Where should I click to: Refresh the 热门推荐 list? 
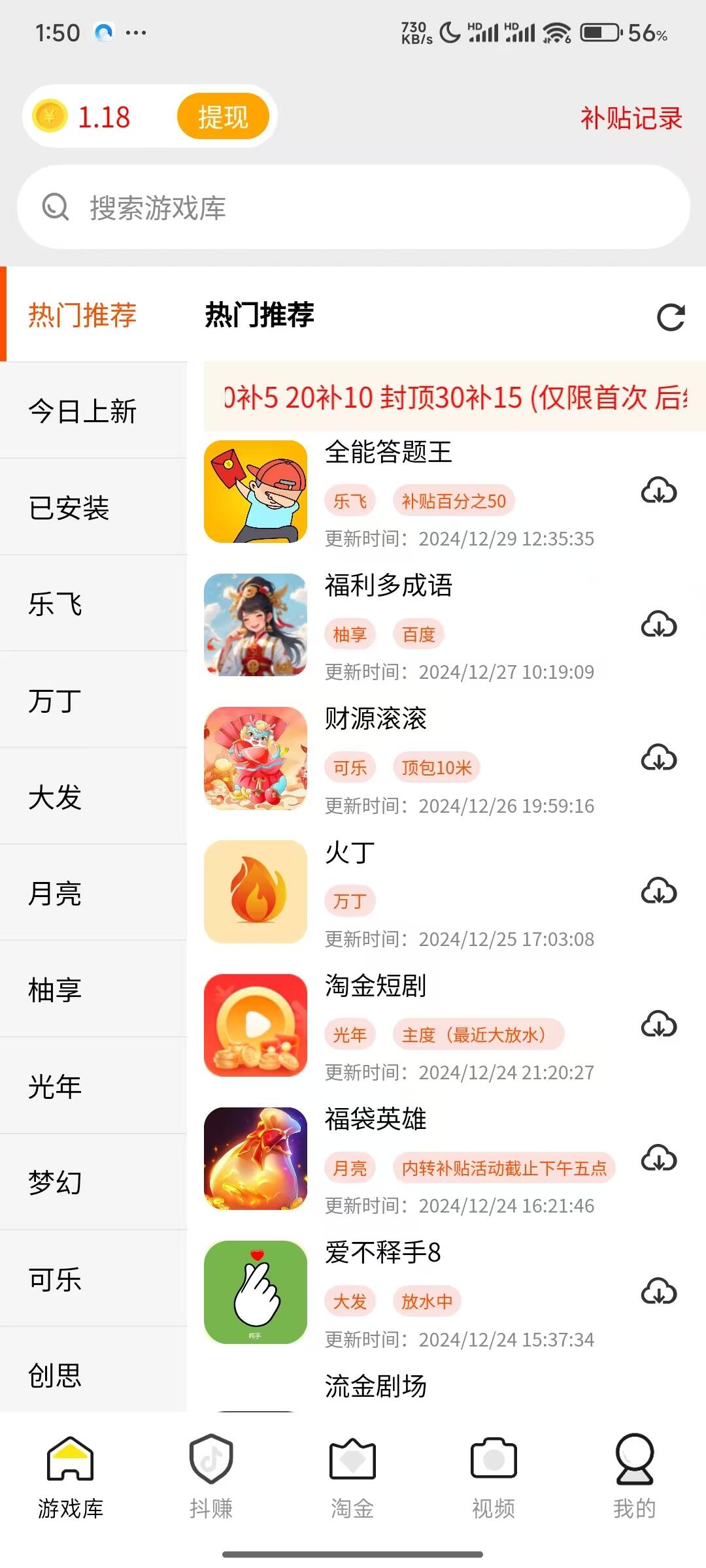pyautogui.click(x=671, y=318)
